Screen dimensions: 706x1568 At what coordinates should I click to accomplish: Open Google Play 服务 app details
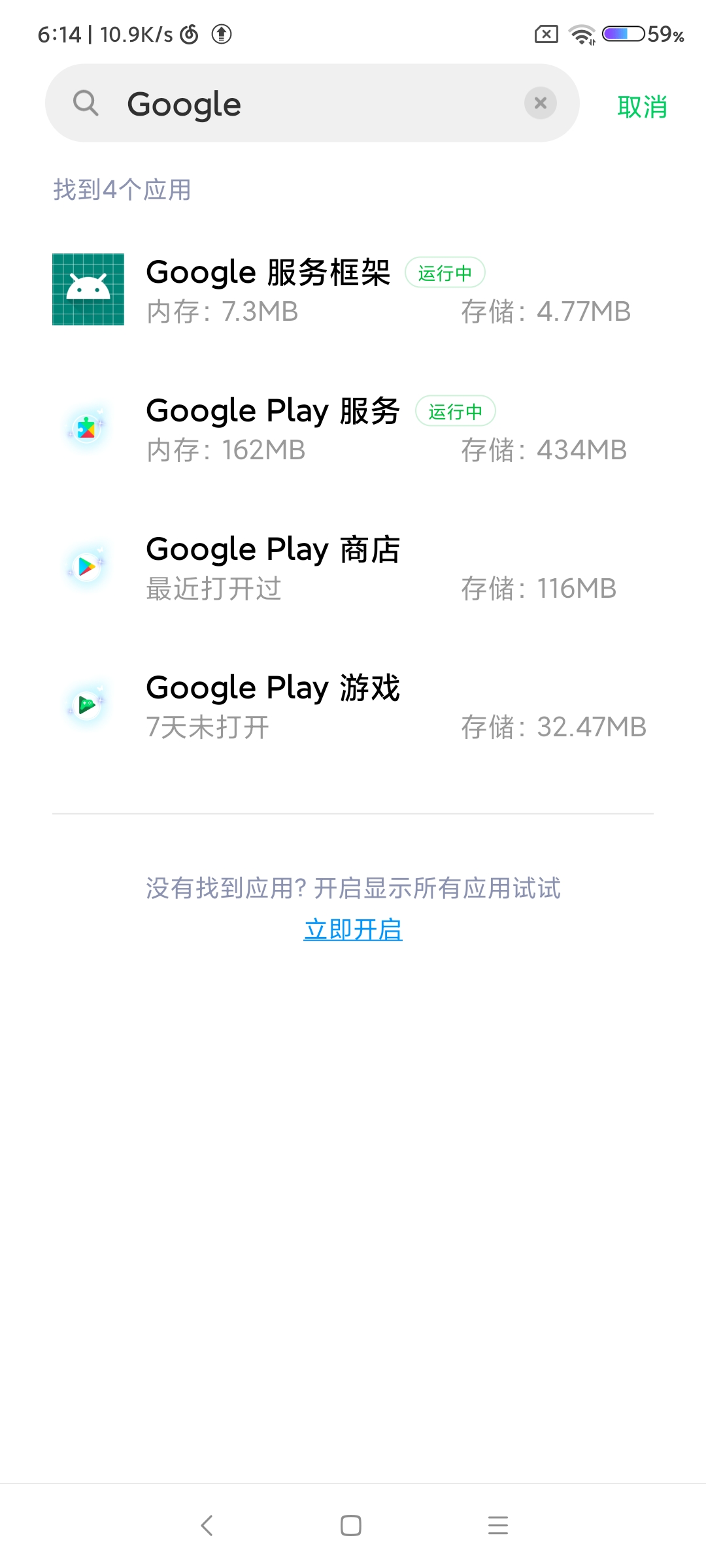[x=353, y=428]
